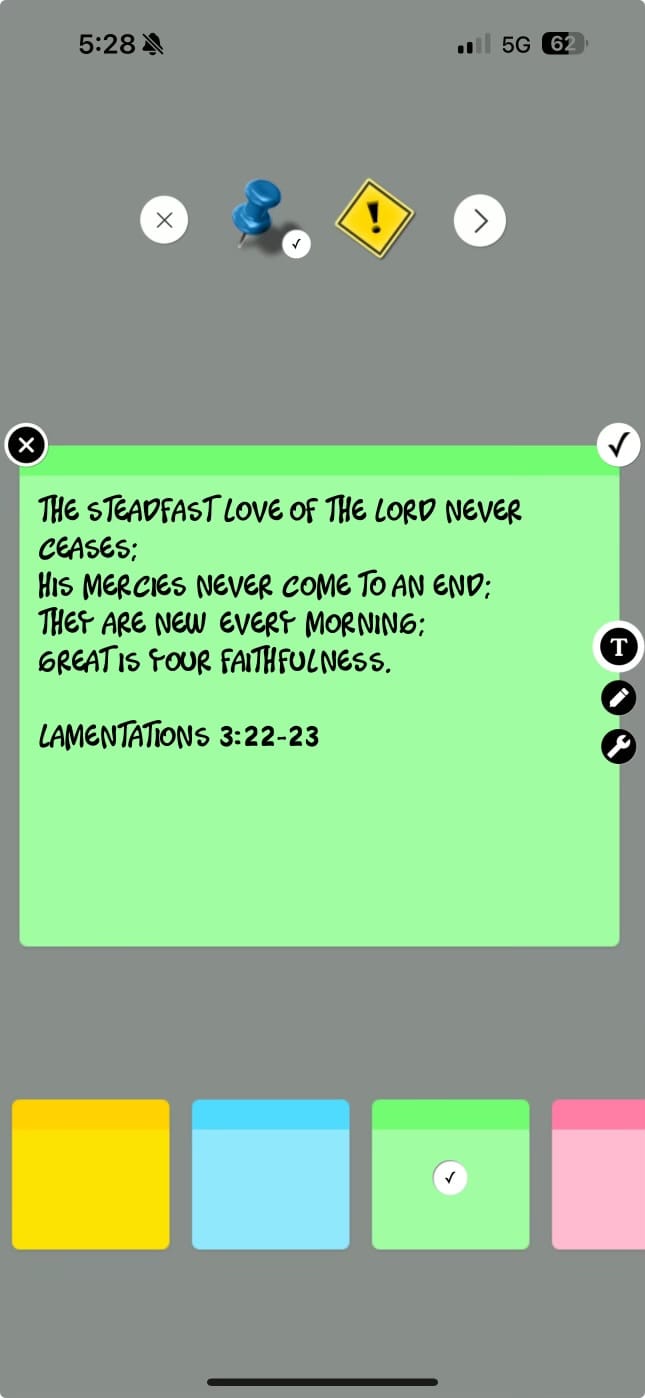Screen dimensions: 645x1398
Task: Dismiss the pin style picker
Action: pyautogui.click(x=165, y=220)
